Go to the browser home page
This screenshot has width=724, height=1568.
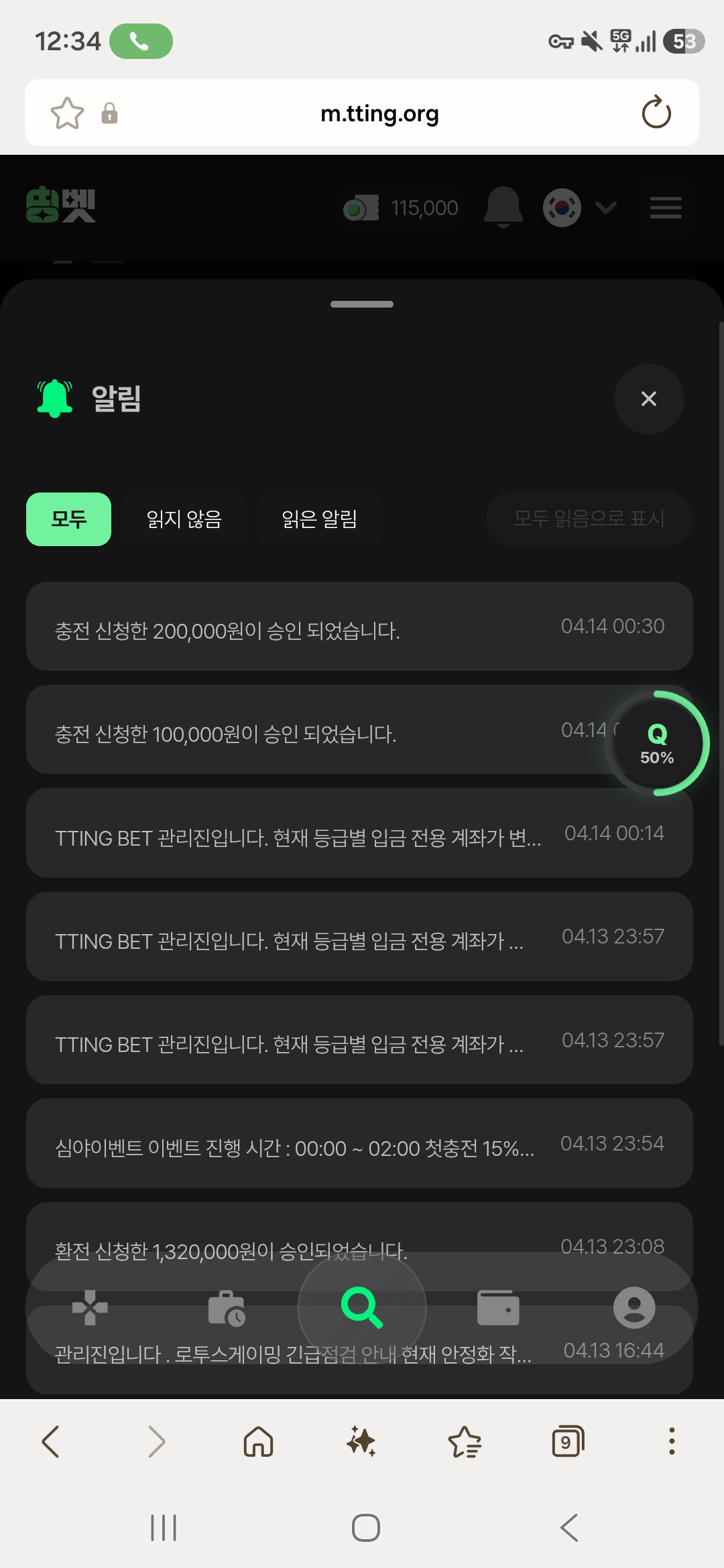pos(258,1441)
